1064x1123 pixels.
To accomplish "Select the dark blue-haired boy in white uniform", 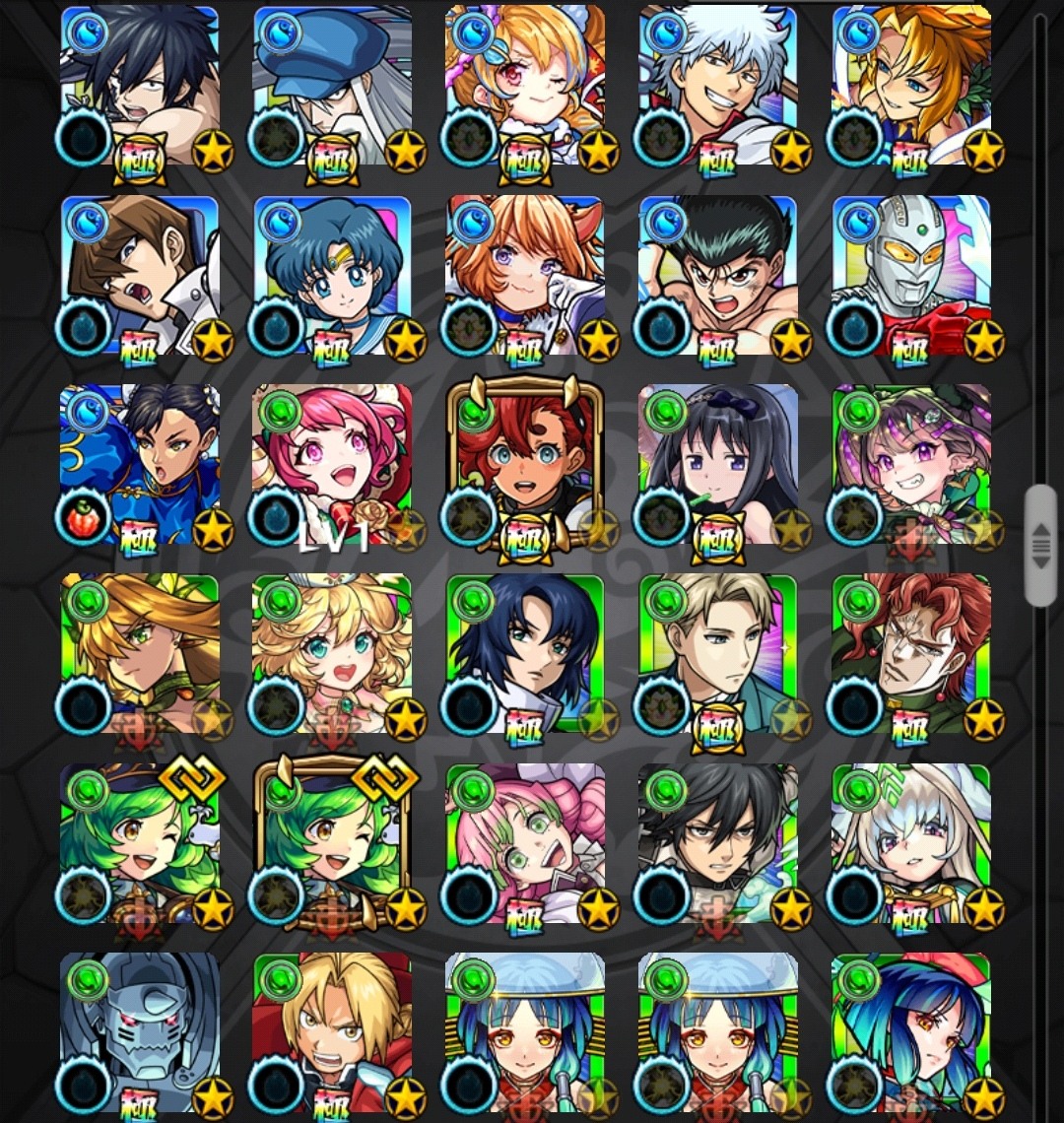I will click(x=525, y=653).
